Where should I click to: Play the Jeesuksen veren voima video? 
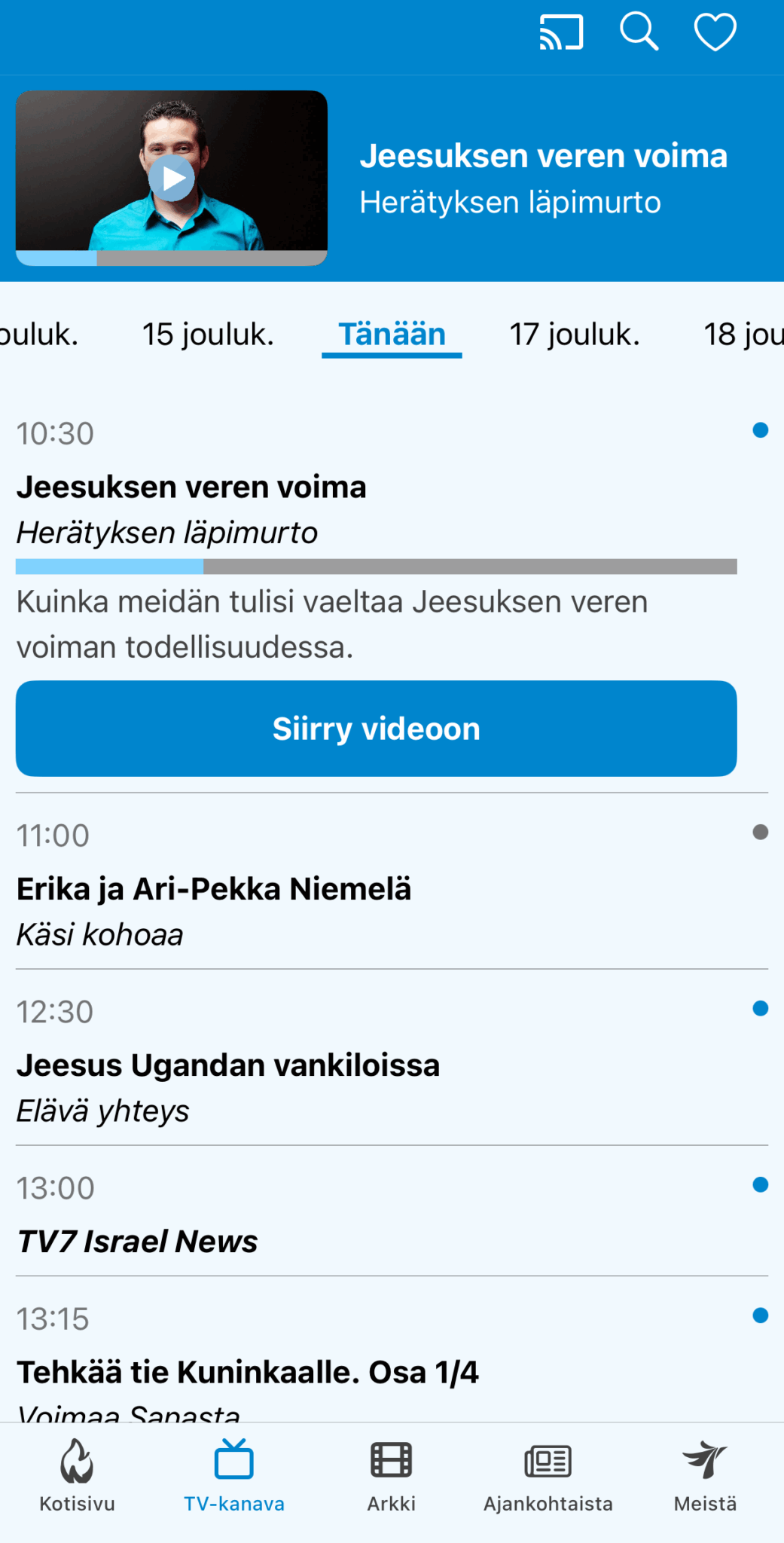(x=172, y=179)
